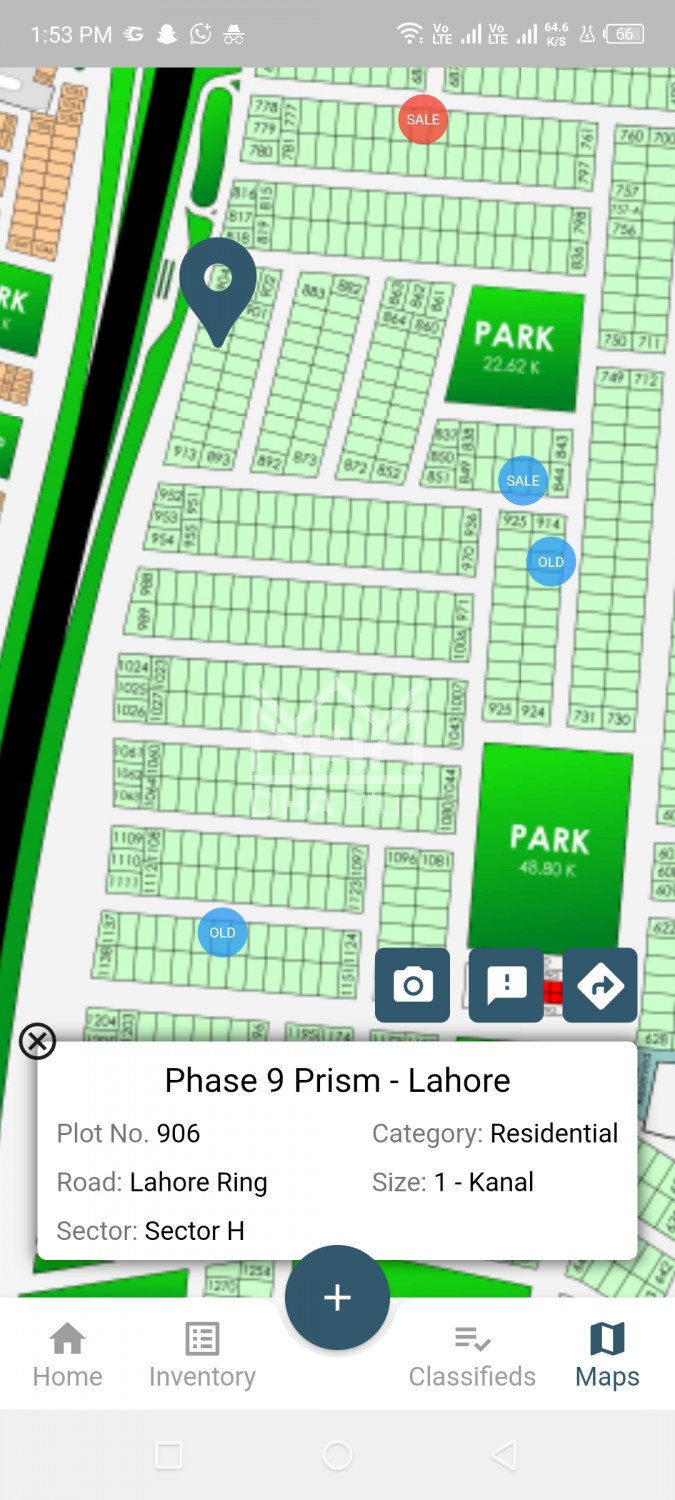Open the OLD marker near plot 1138
The height and width of the screenshot is (1500, 675).
(222, 933)
